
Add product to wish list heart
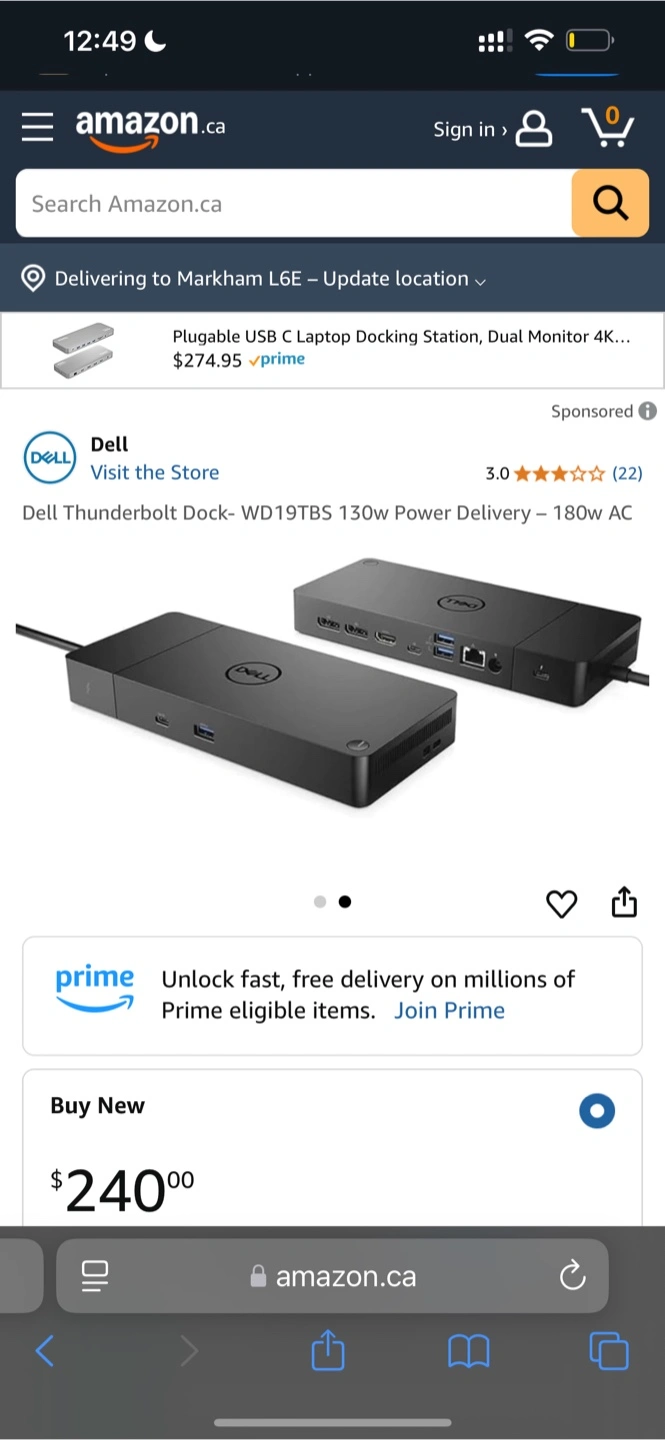(561, 904)
